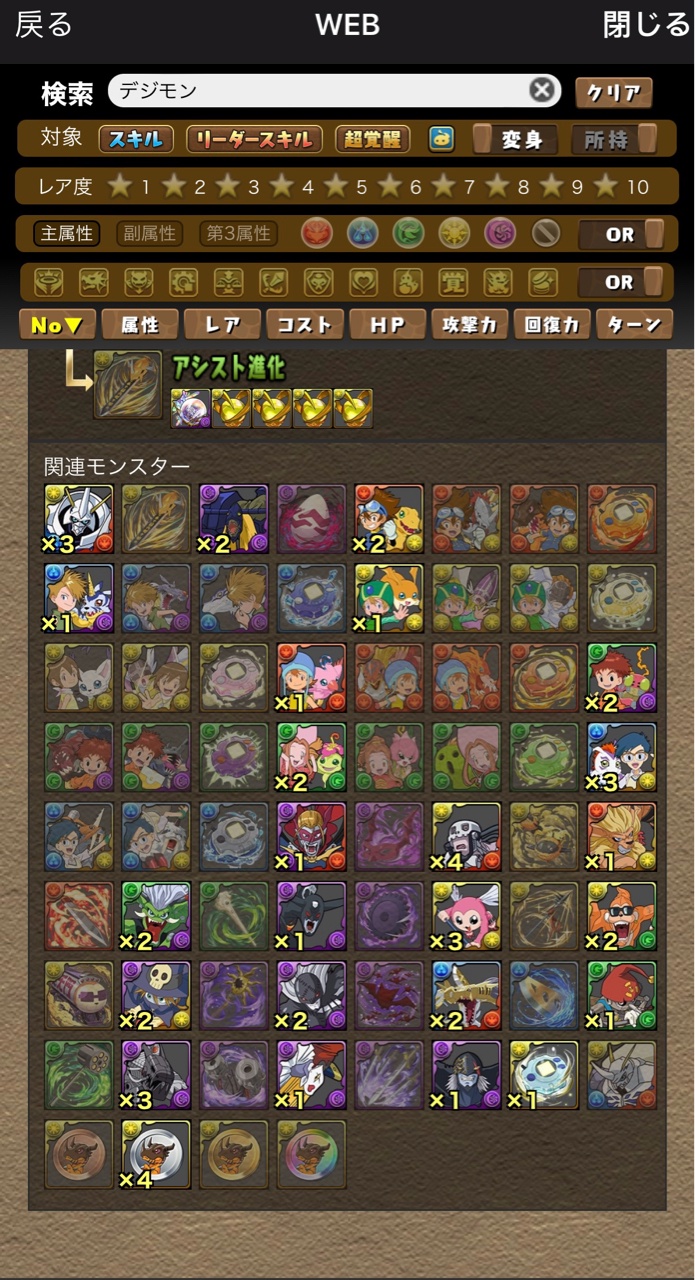Clear search text with the X icon
This screenshot has width=695, height=1280.
[x=541, y=91]
